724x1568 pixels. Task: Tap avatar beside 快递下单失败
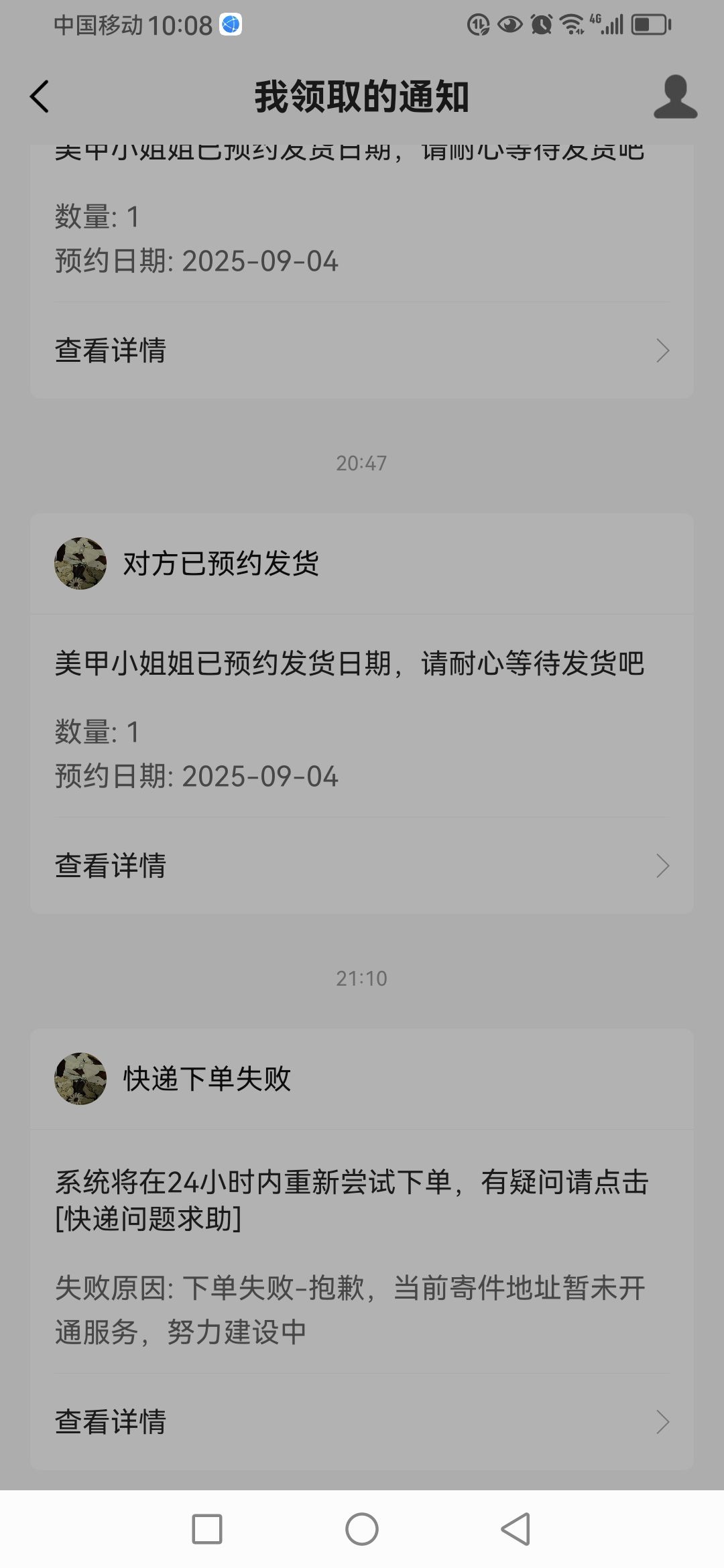[x=80, y=1079]
